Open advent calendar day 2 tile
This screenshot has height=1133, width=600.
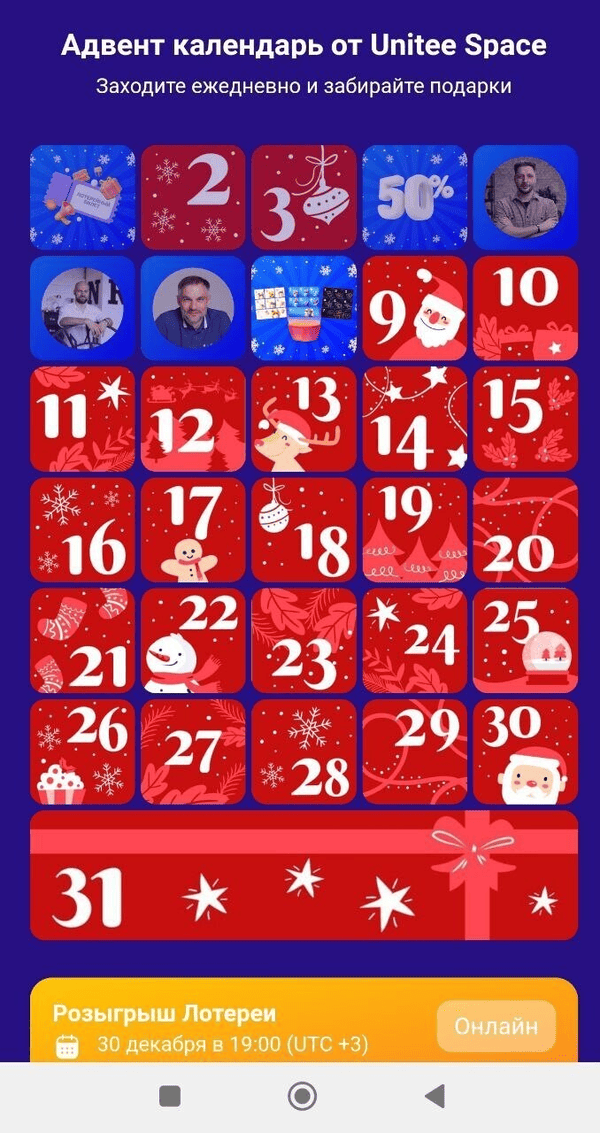tap(193, 198)
